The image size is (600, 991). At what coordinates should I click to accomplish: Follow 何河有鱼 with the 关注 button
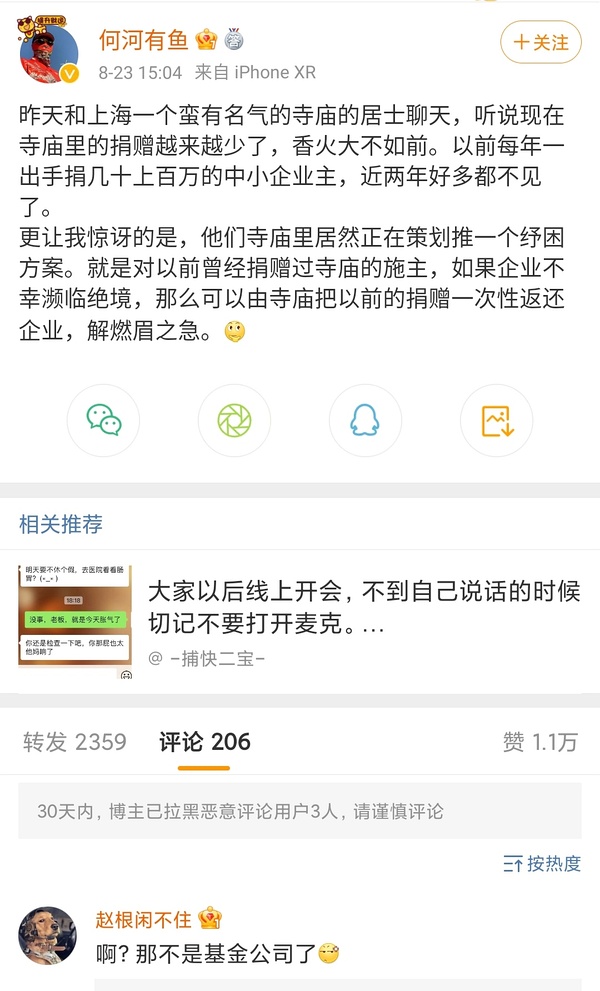click(x=541, y=42)
